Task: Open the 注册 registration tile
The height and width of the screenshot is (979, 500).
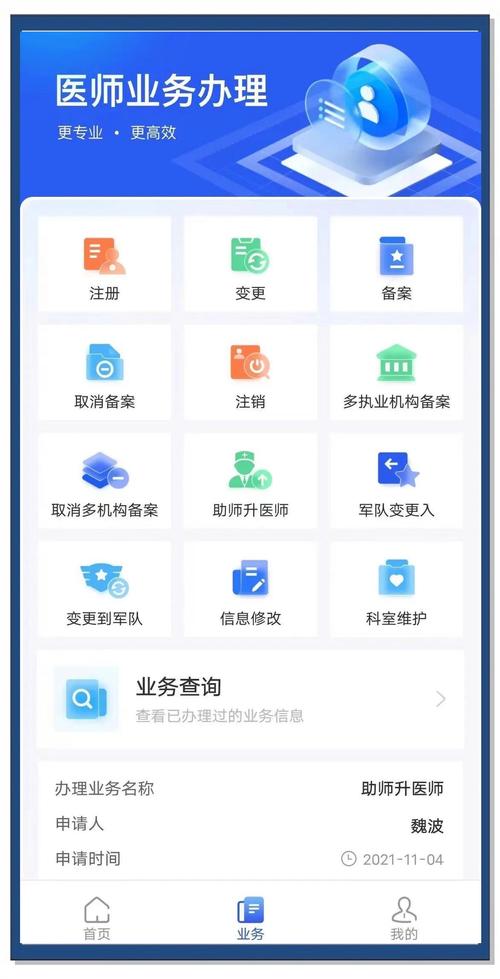Action: 104,264
